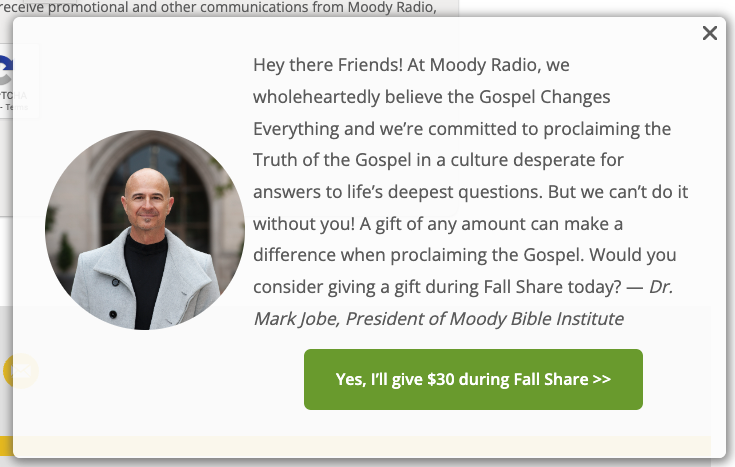
Task: Tap Yes, I'll give $30 during Fall Share
Action: click(x=473, y=379)
